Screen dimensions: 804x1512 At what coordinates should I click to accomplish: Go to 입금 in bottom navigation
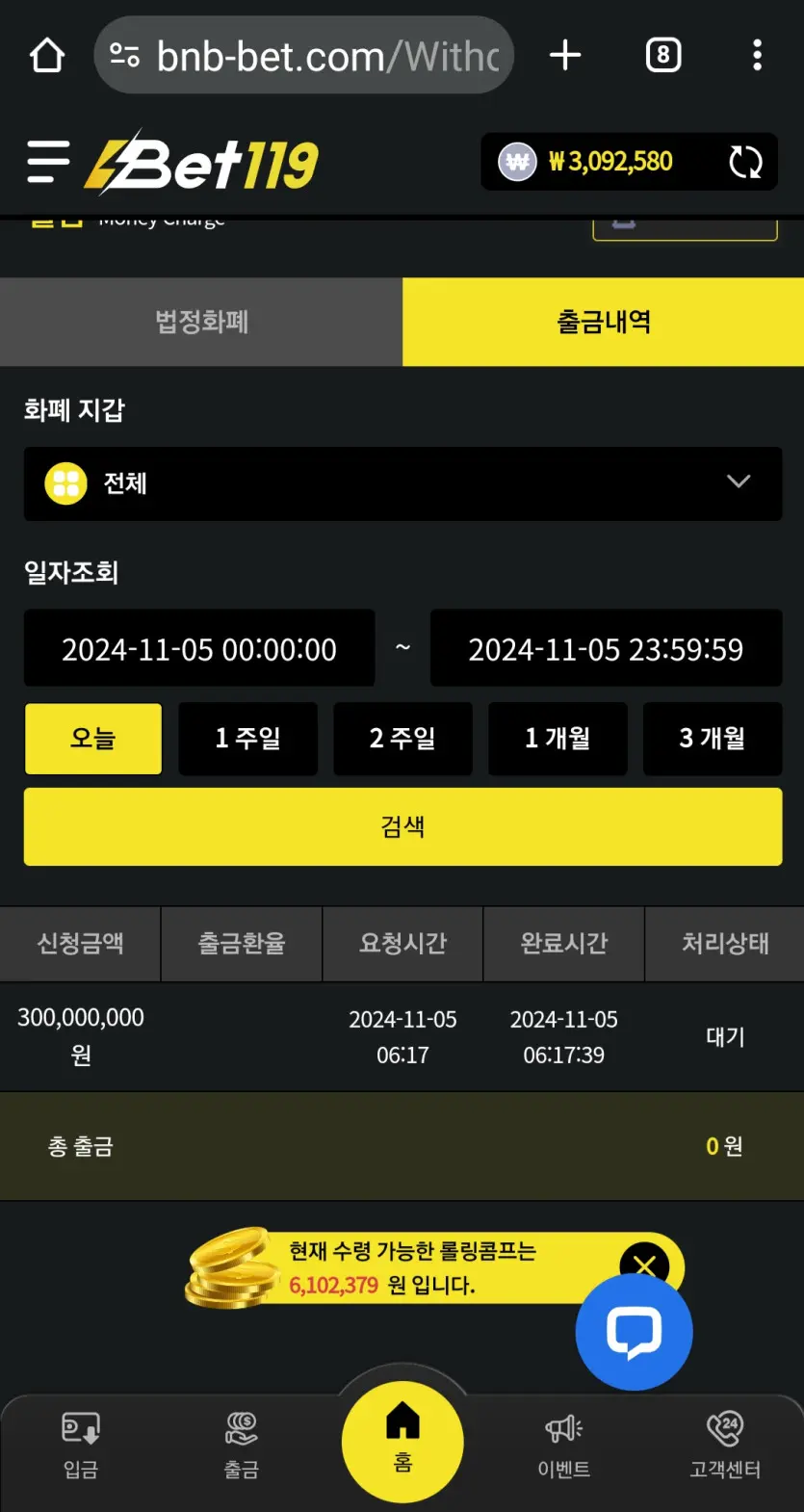pyautogui.click(x=81, y=1445)
